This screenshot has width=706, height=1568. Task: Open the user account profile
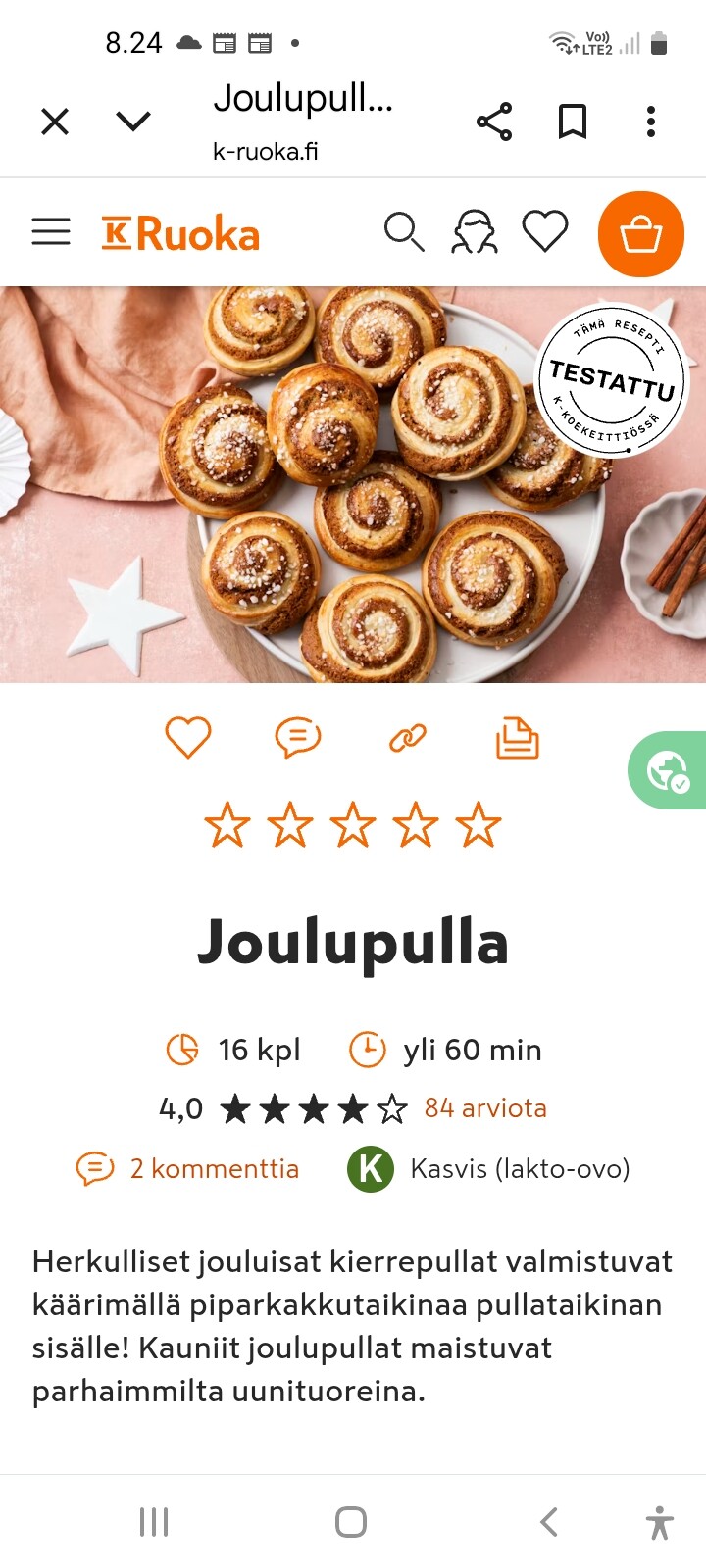(x=475, y=233)
